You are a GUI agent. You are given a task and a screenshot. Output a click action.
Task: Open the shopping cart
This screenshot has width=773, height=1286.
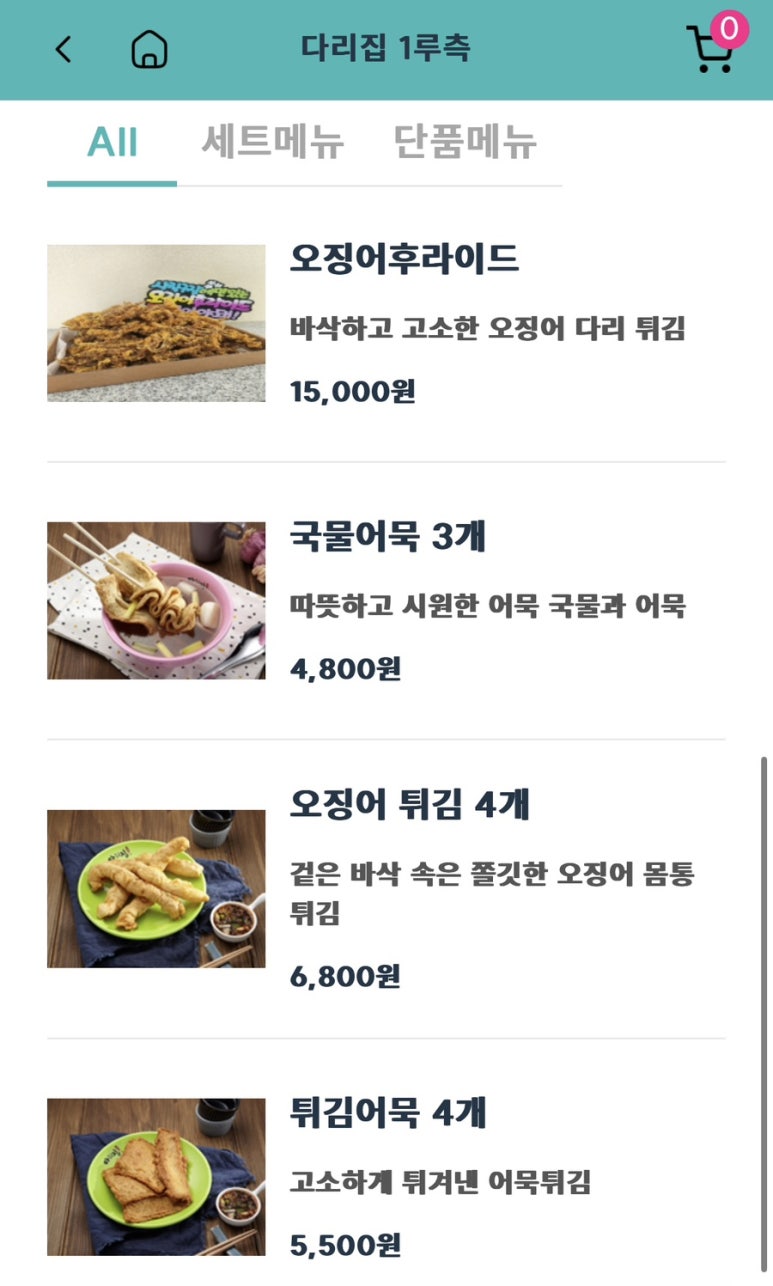tap(711, 48)
